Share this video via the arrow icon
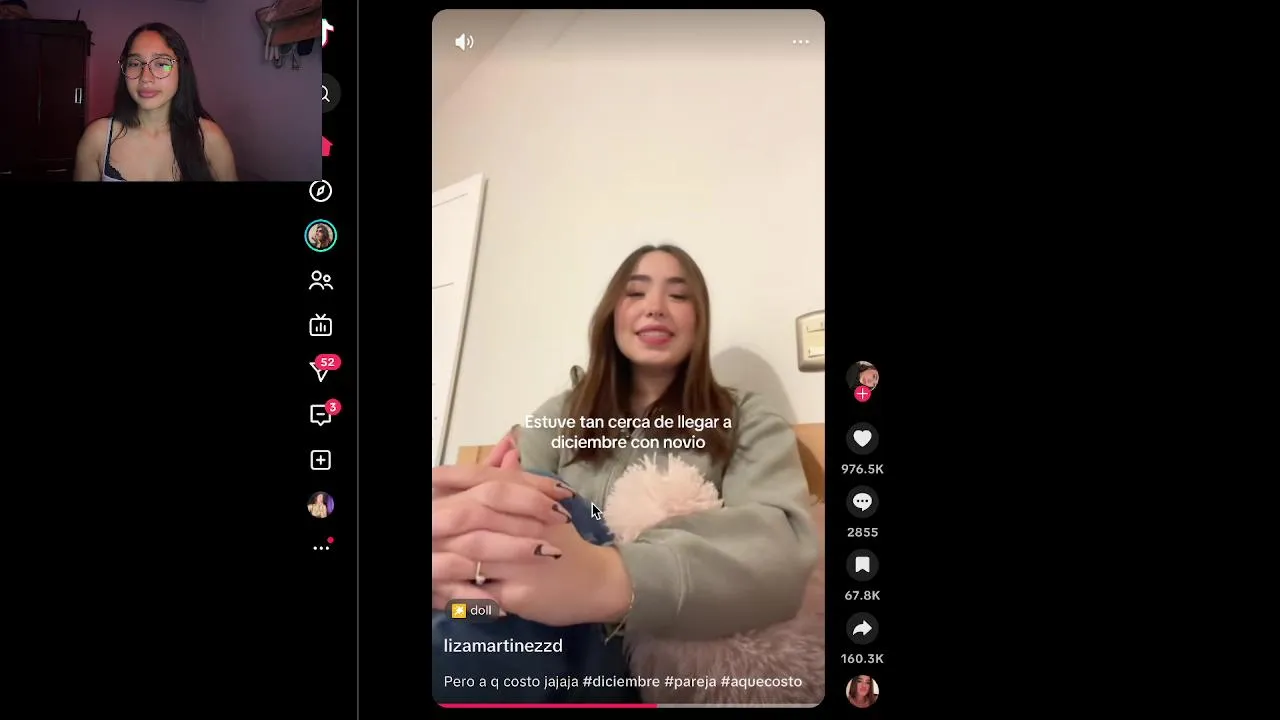This screenshot has height=720, width=1280. click(862, 628)
